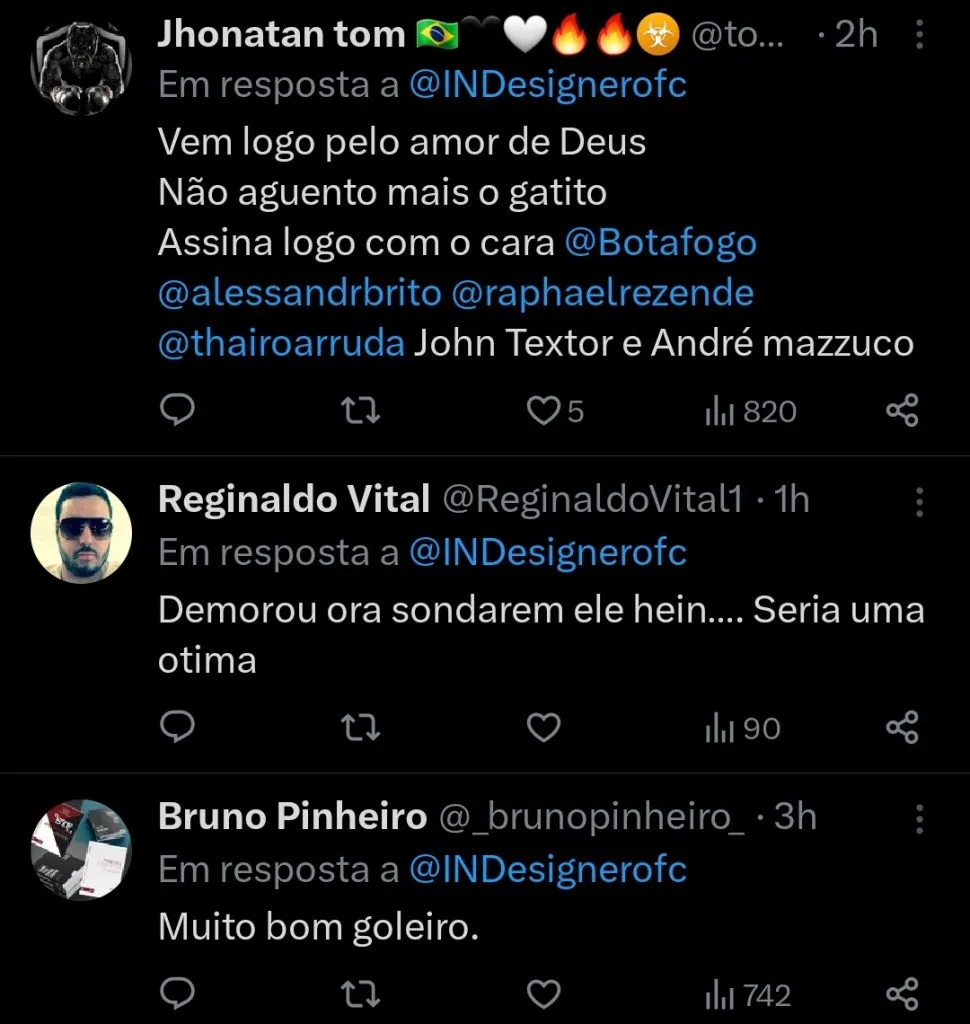Click the @INDesignerofc mention in Bruno Pinheiro's reply

(548, 869)
